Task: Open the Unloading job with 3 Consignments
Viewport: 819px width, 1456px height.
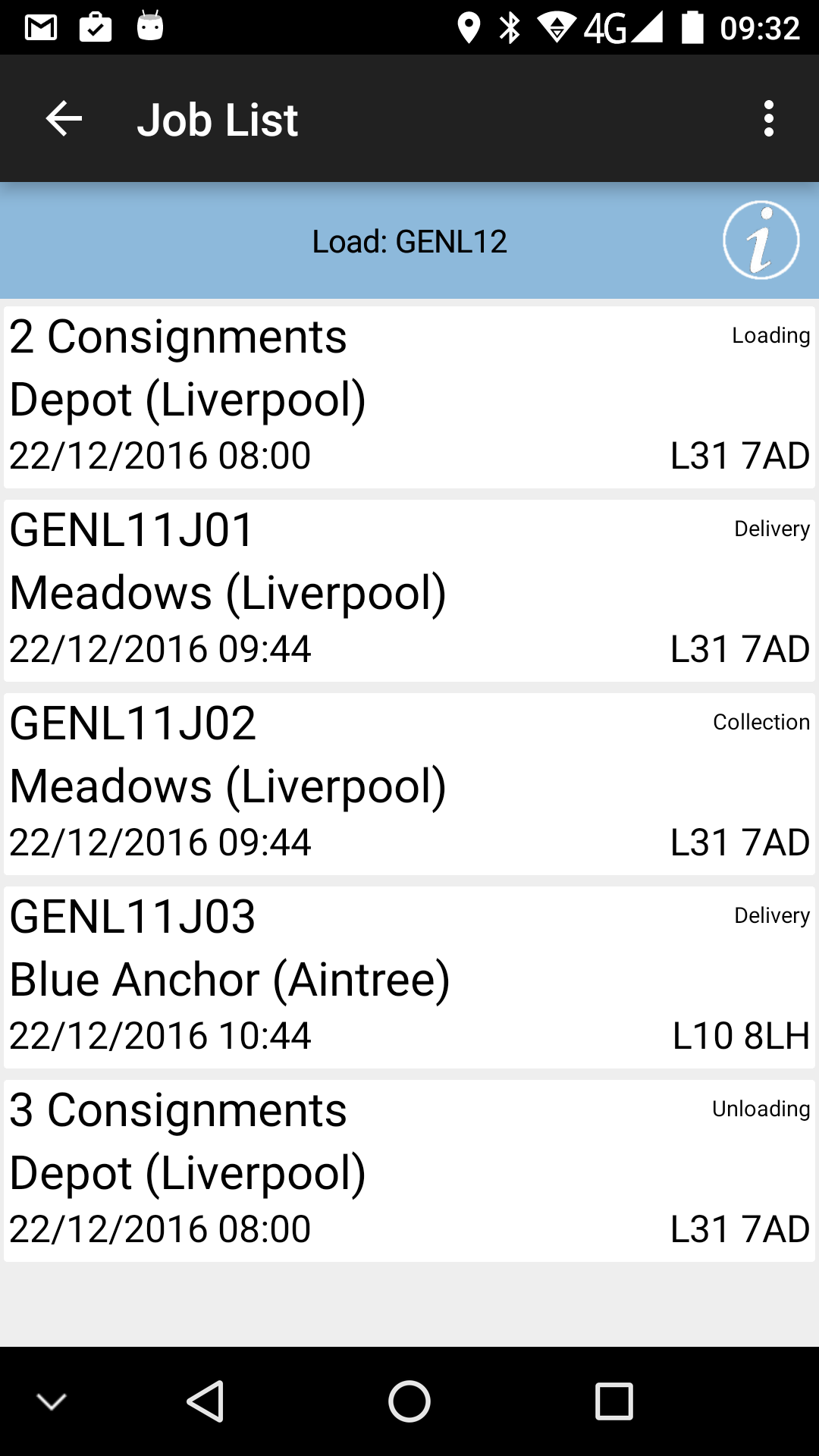Action: 409,1171
